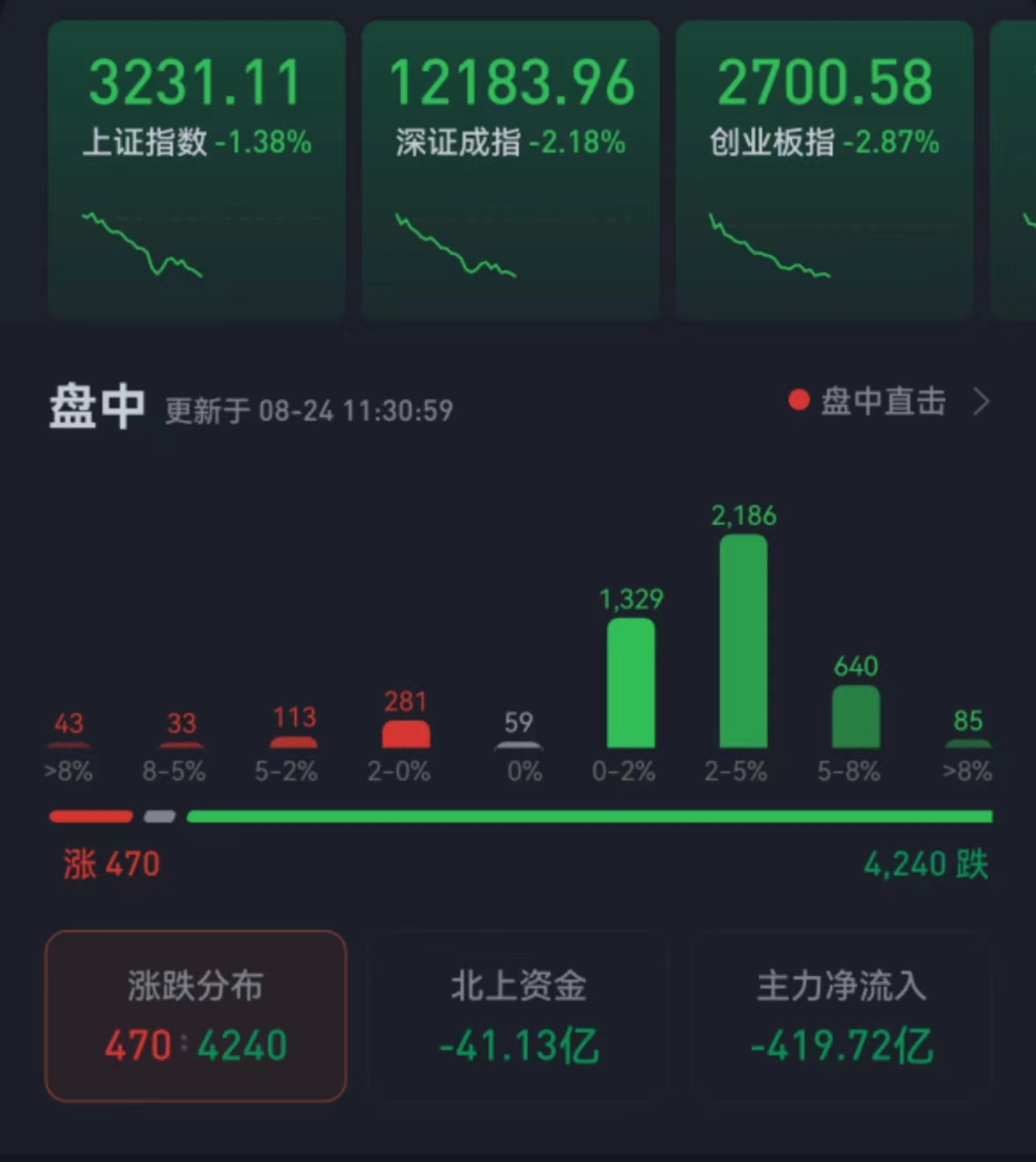
Task: Switch to the 北上资金 tab
Action: point(518,1016)
